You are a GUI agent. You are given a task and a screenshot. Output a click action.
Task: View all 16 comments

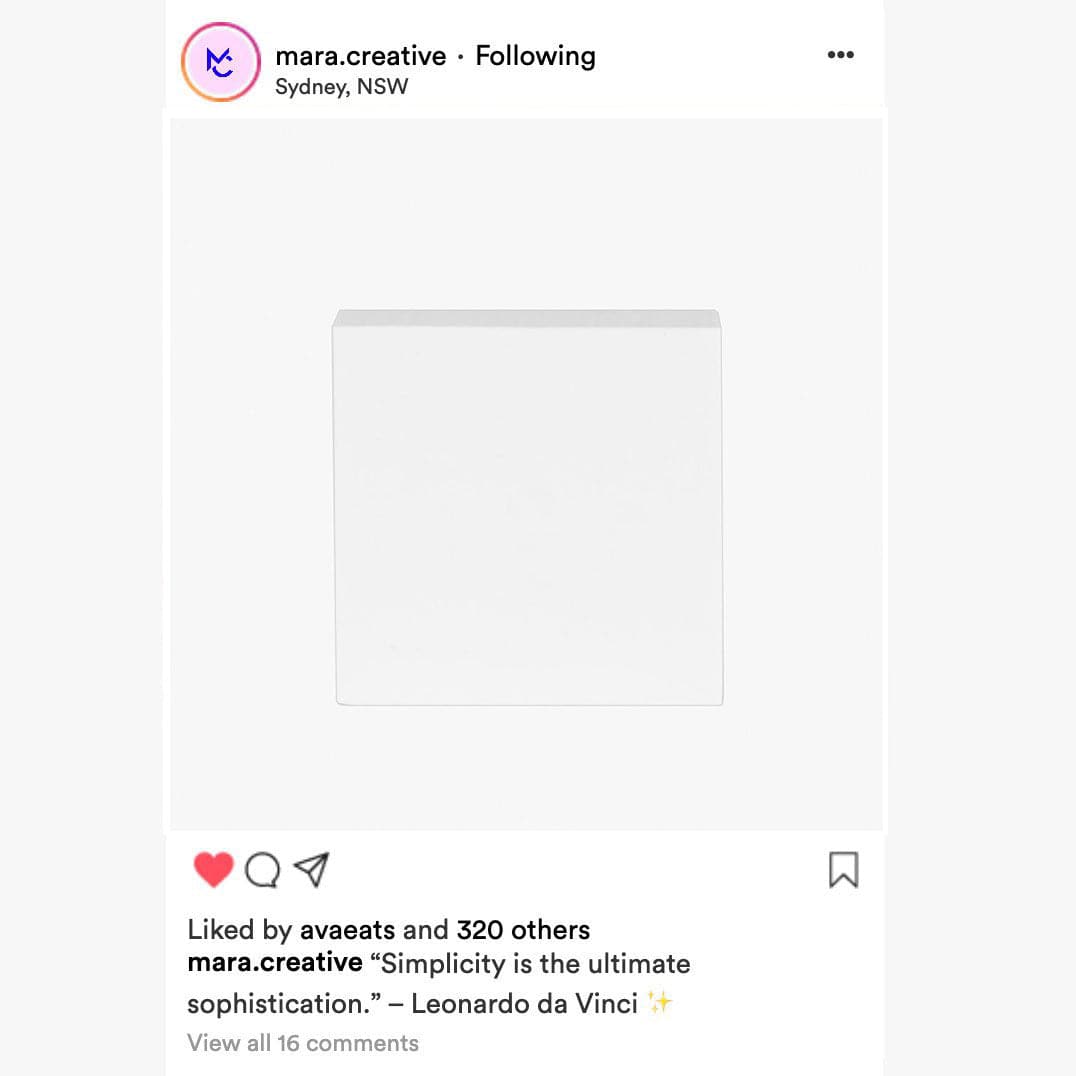tap(302, 1043)
